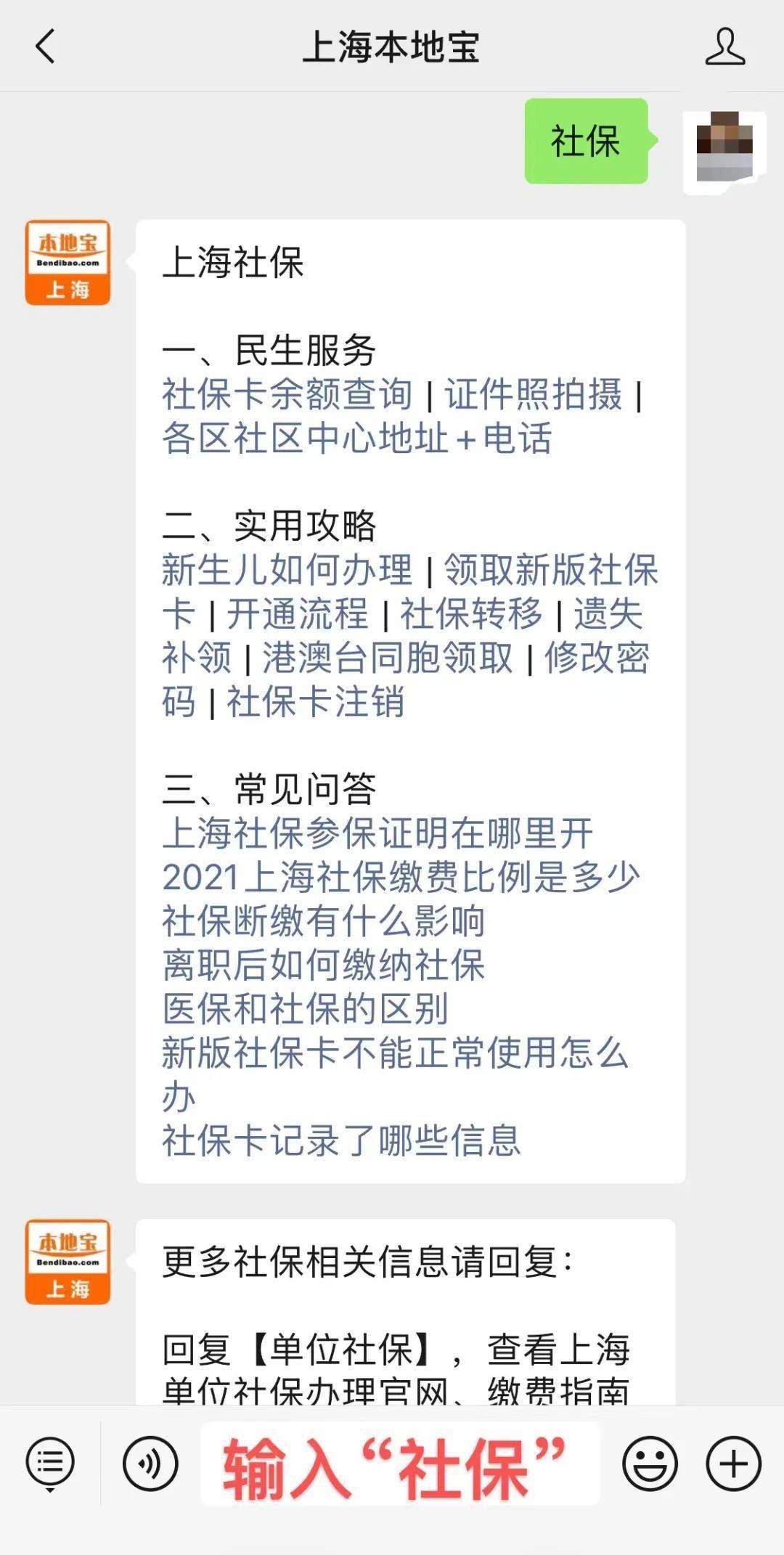Open 医保和社保的区别 link

point(305,1009)
